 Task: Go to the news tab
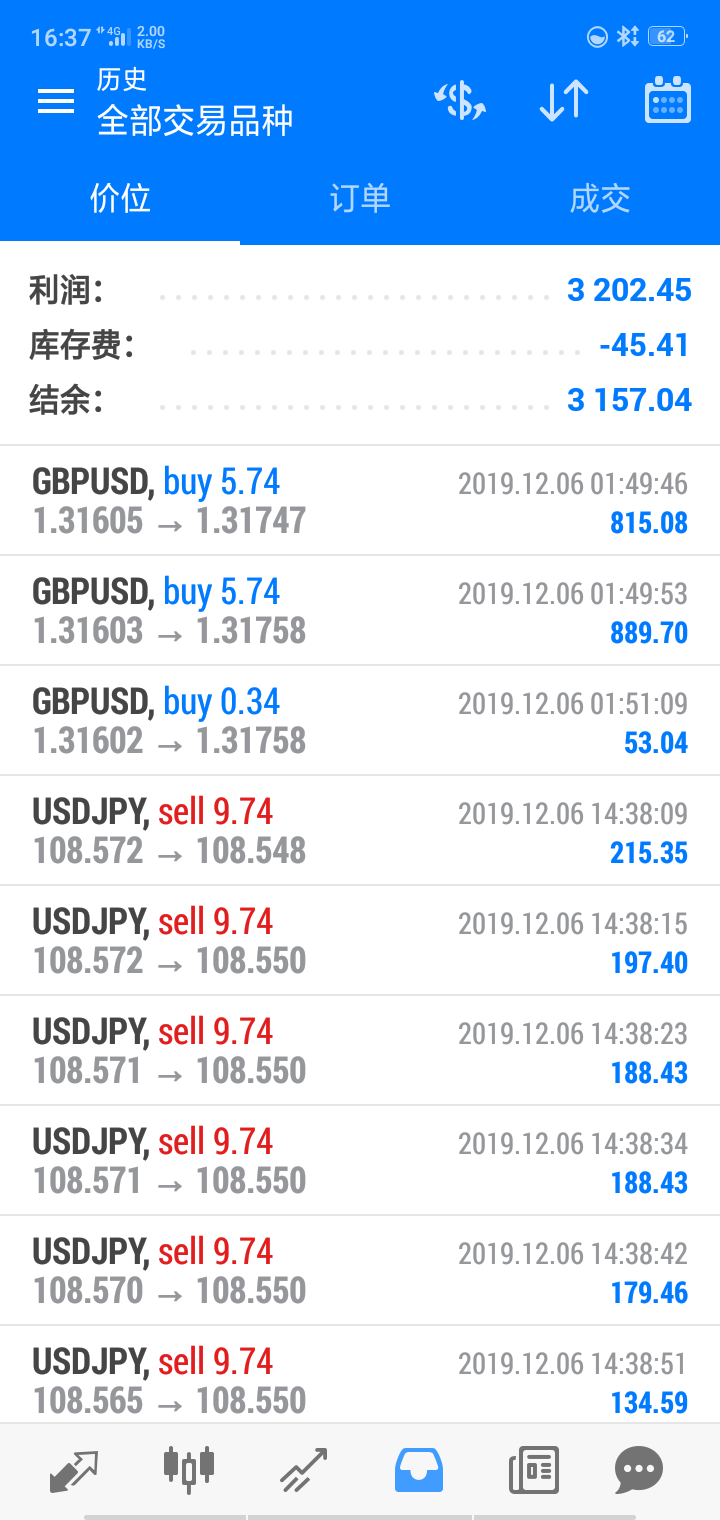click(533, 1470)
